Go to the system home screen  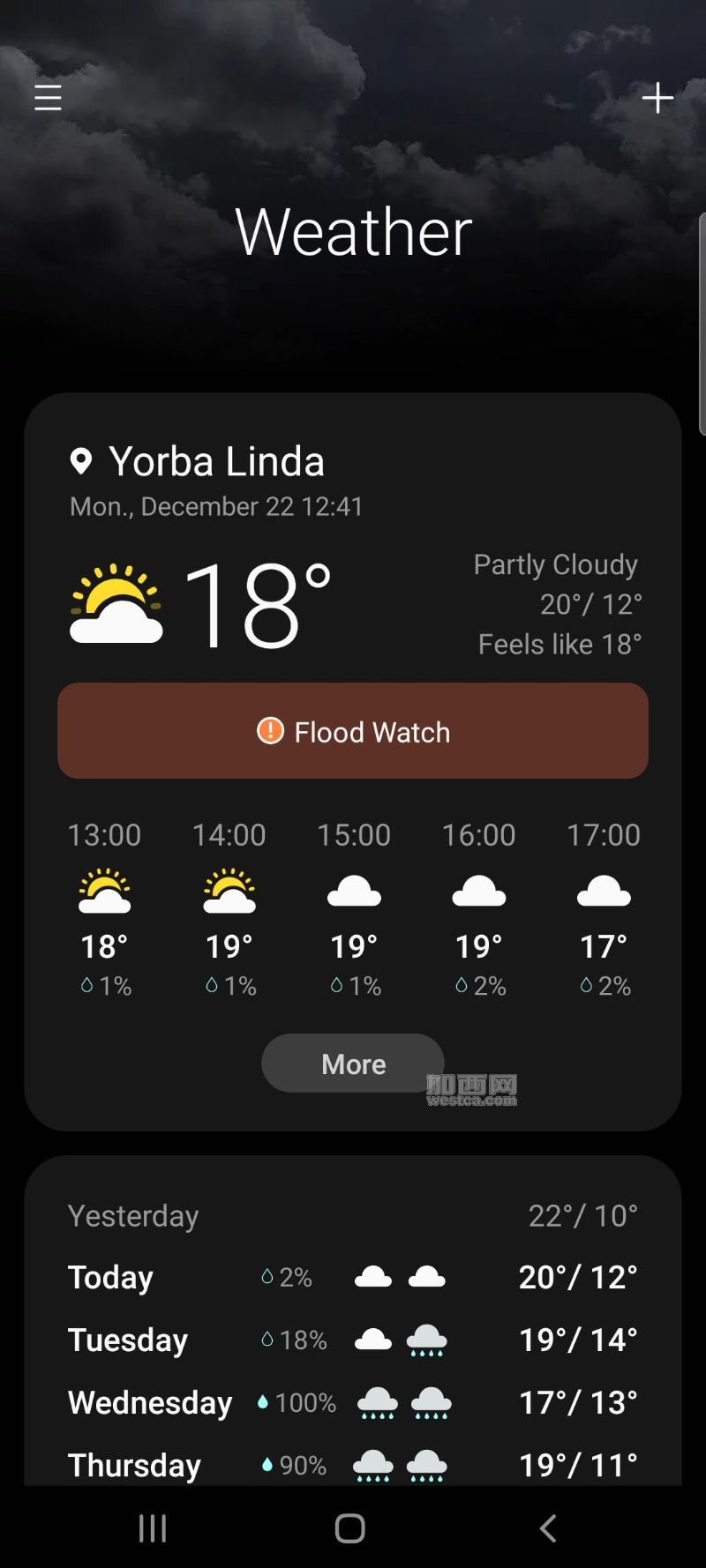coord(350,1528)
